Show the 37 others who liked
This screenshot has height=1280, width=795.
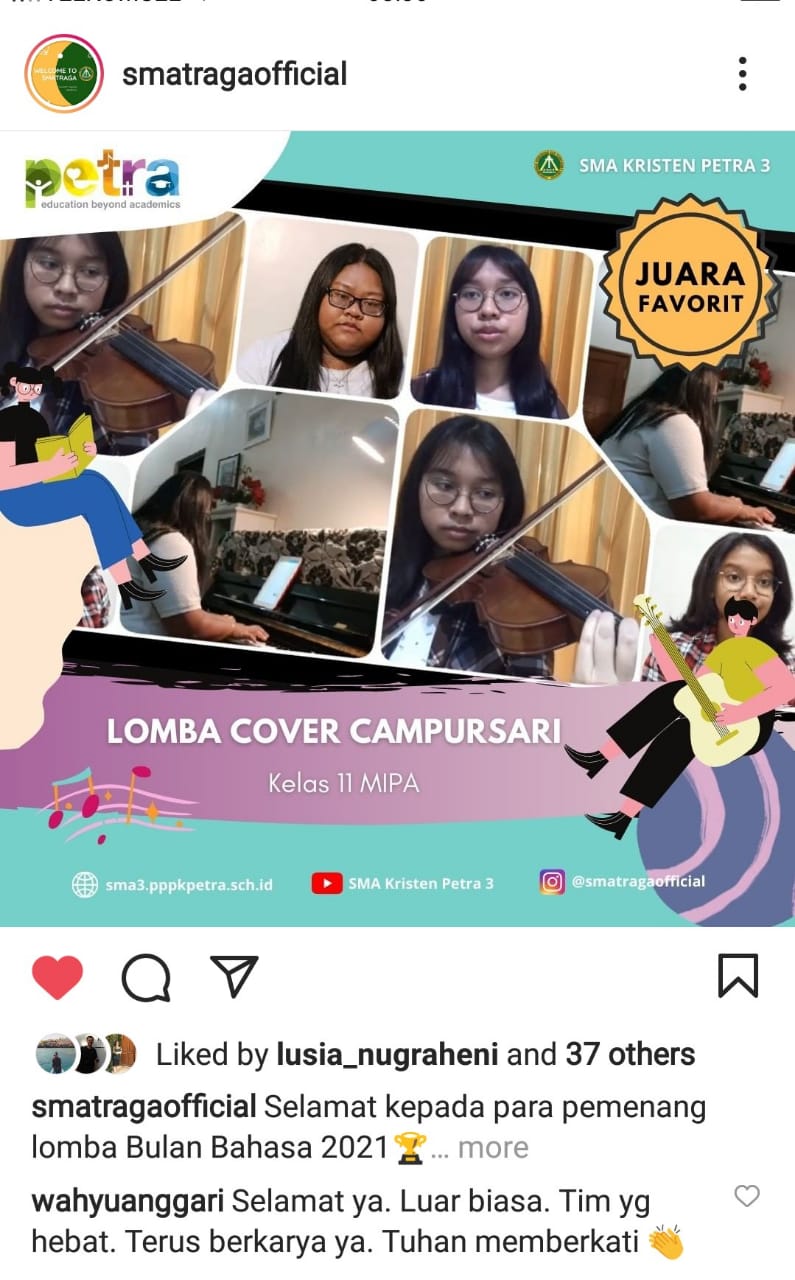[630, 1053]
